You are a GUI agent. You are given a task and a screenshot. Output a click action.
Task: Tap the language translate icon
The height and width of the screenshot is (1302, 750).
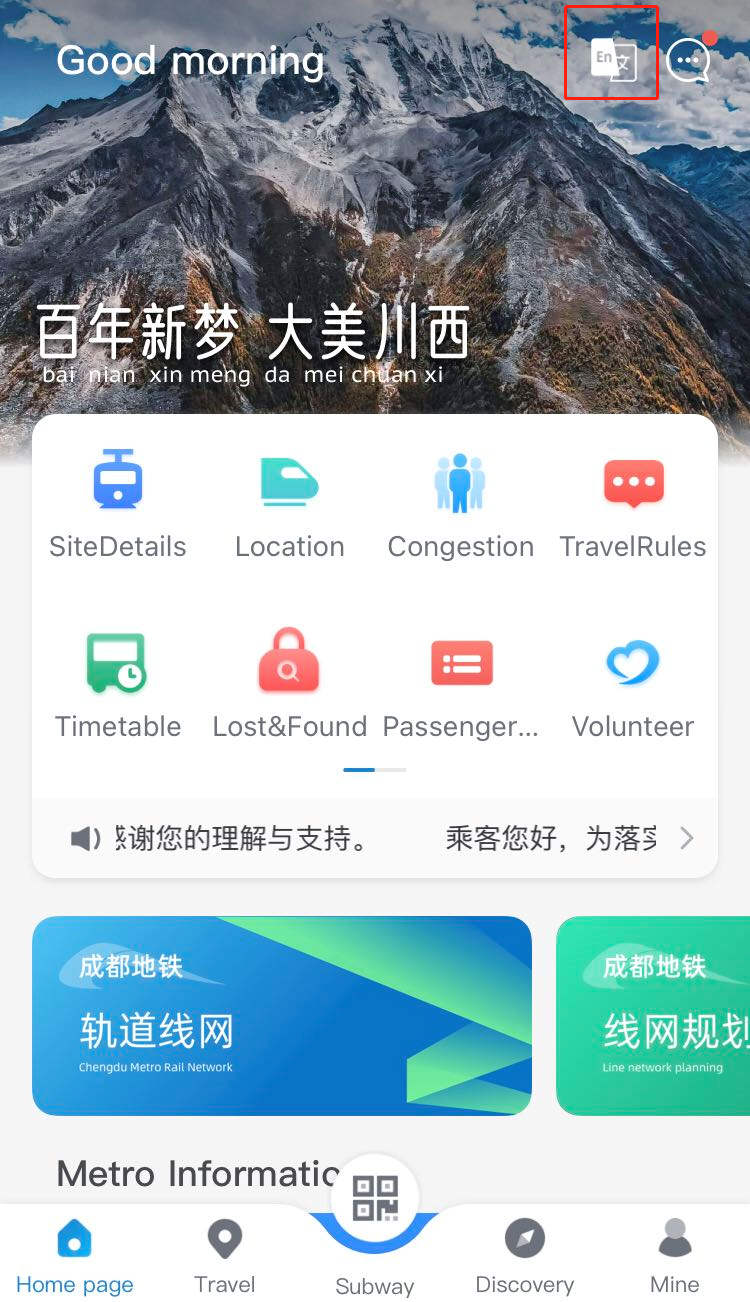coord(613,59)
